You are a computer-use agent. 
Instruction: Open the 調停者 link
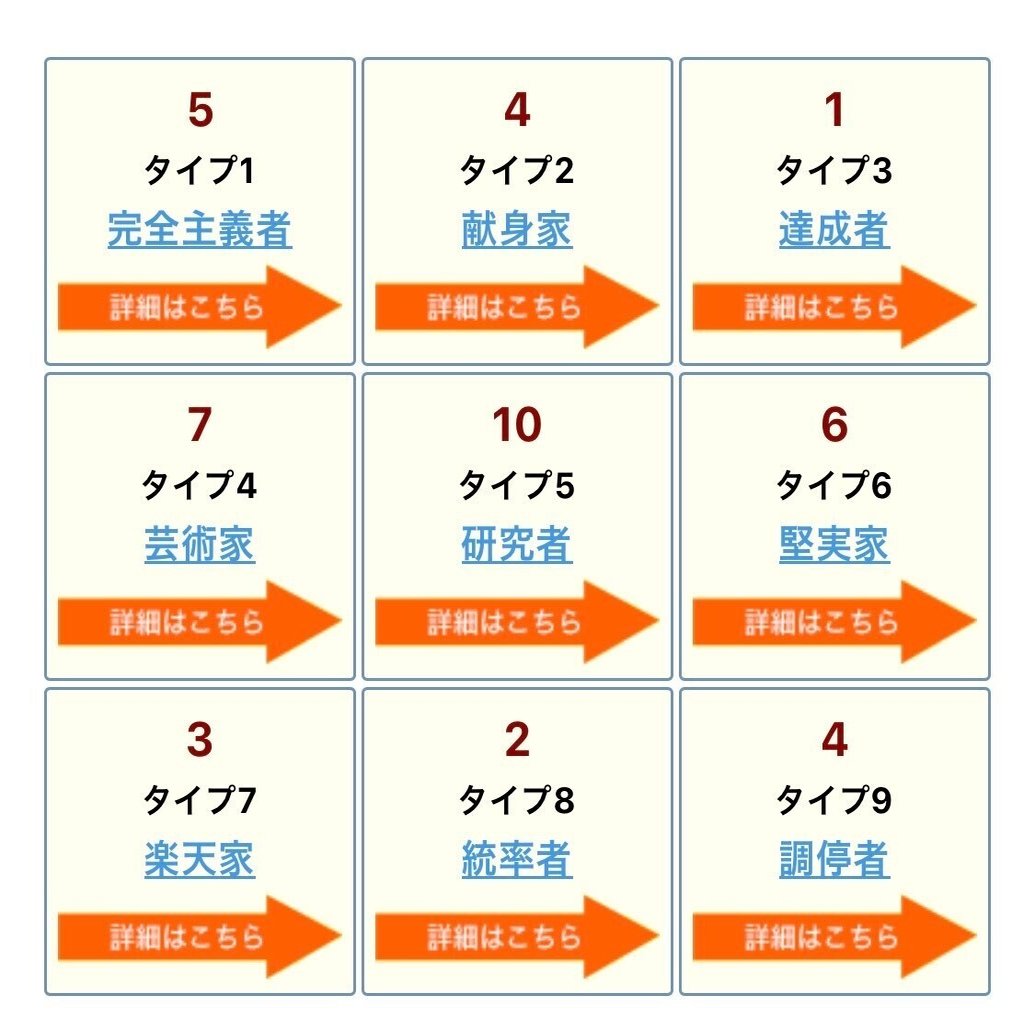834,861
